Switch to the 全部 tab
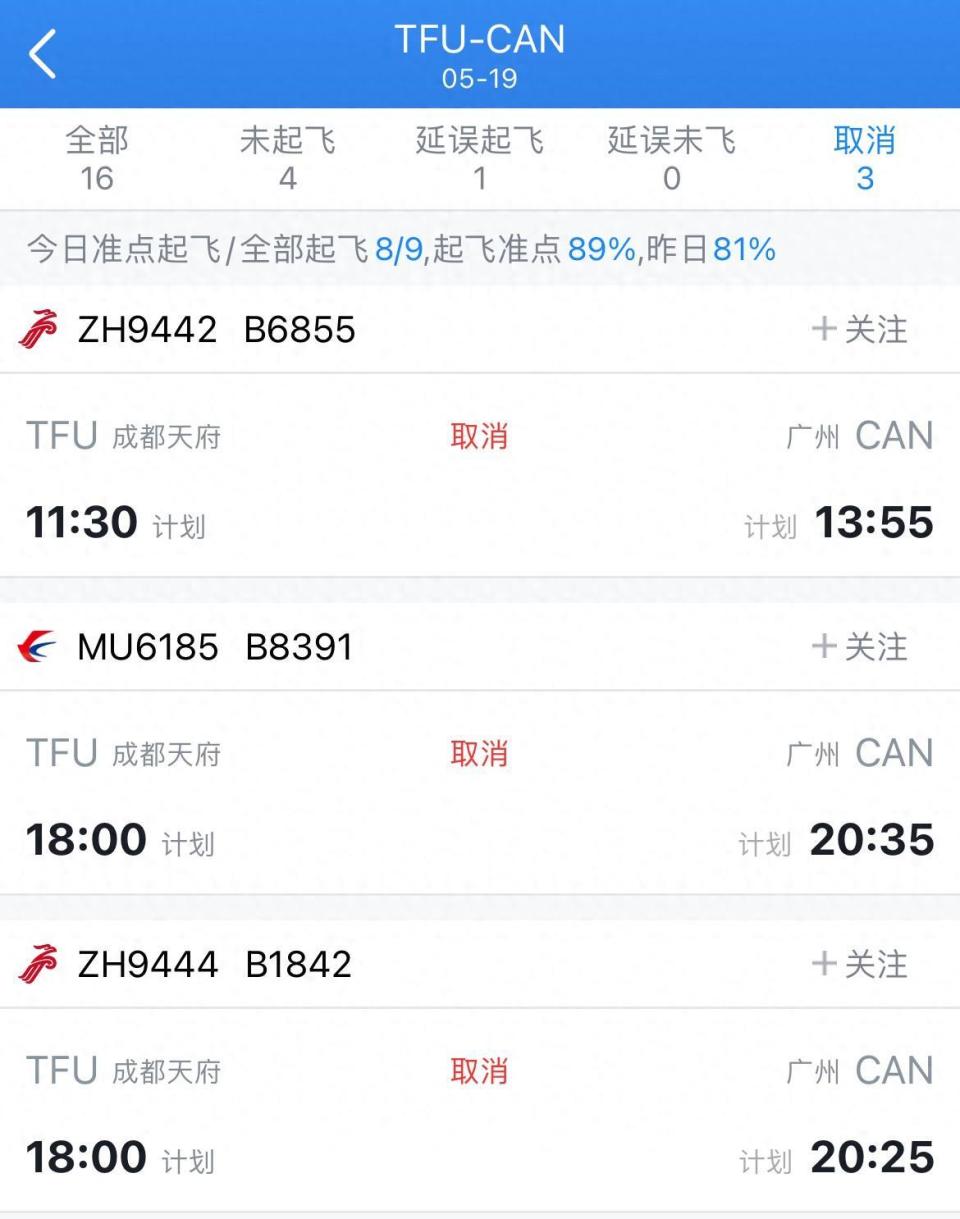Viewport: 960px width, 1219px height. [96, 158]
